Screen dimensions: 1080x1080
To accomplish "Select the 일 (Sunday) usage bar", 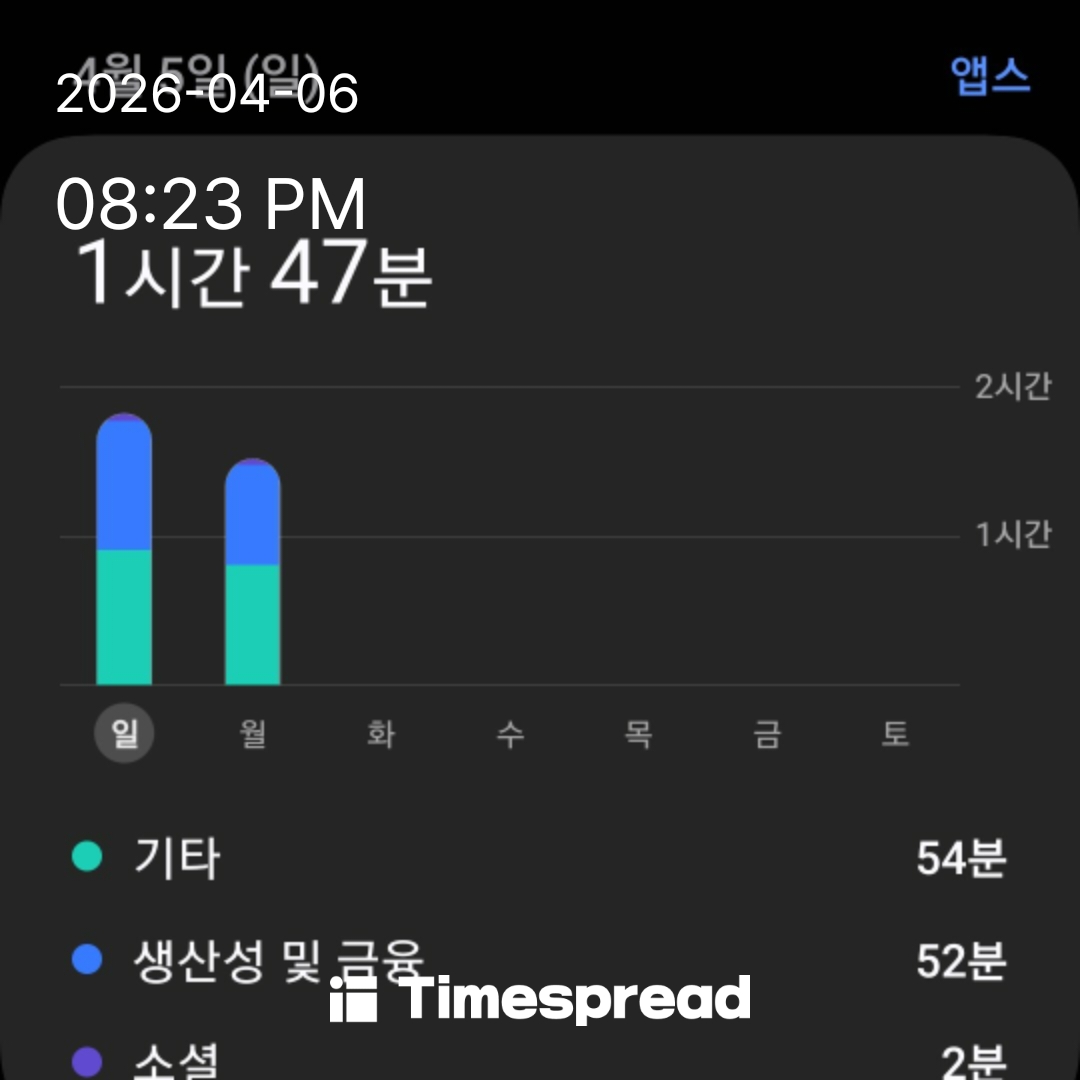I will [124, 550].
